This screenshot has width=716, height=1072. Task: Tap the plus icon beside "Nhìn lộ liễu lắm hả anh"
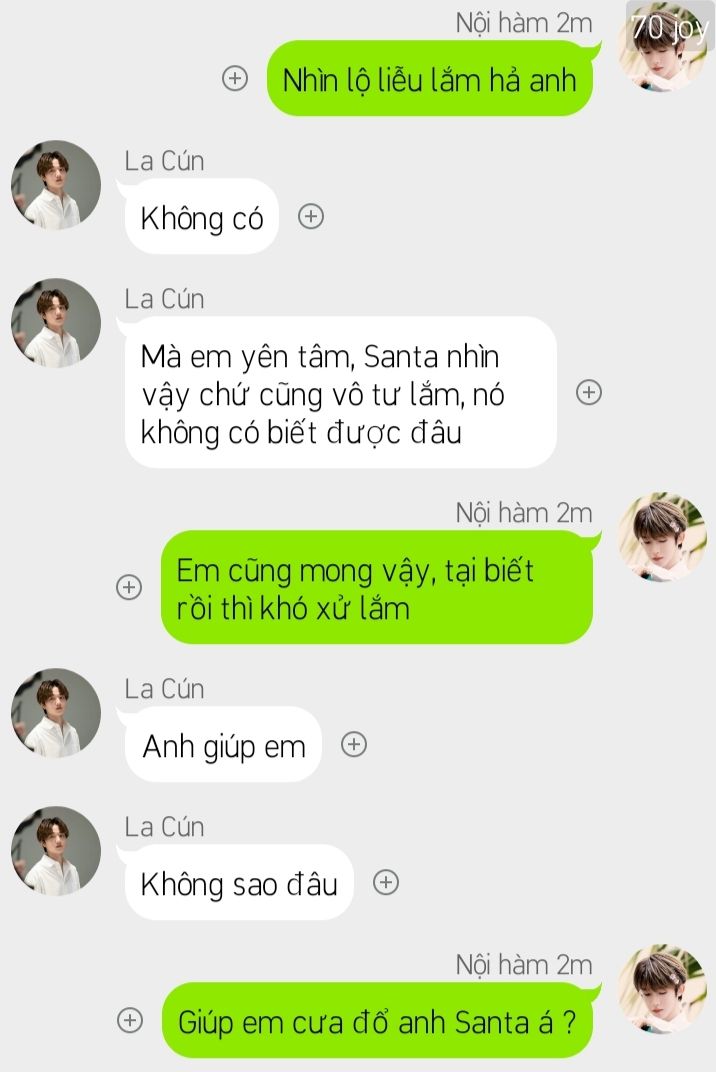234,79
